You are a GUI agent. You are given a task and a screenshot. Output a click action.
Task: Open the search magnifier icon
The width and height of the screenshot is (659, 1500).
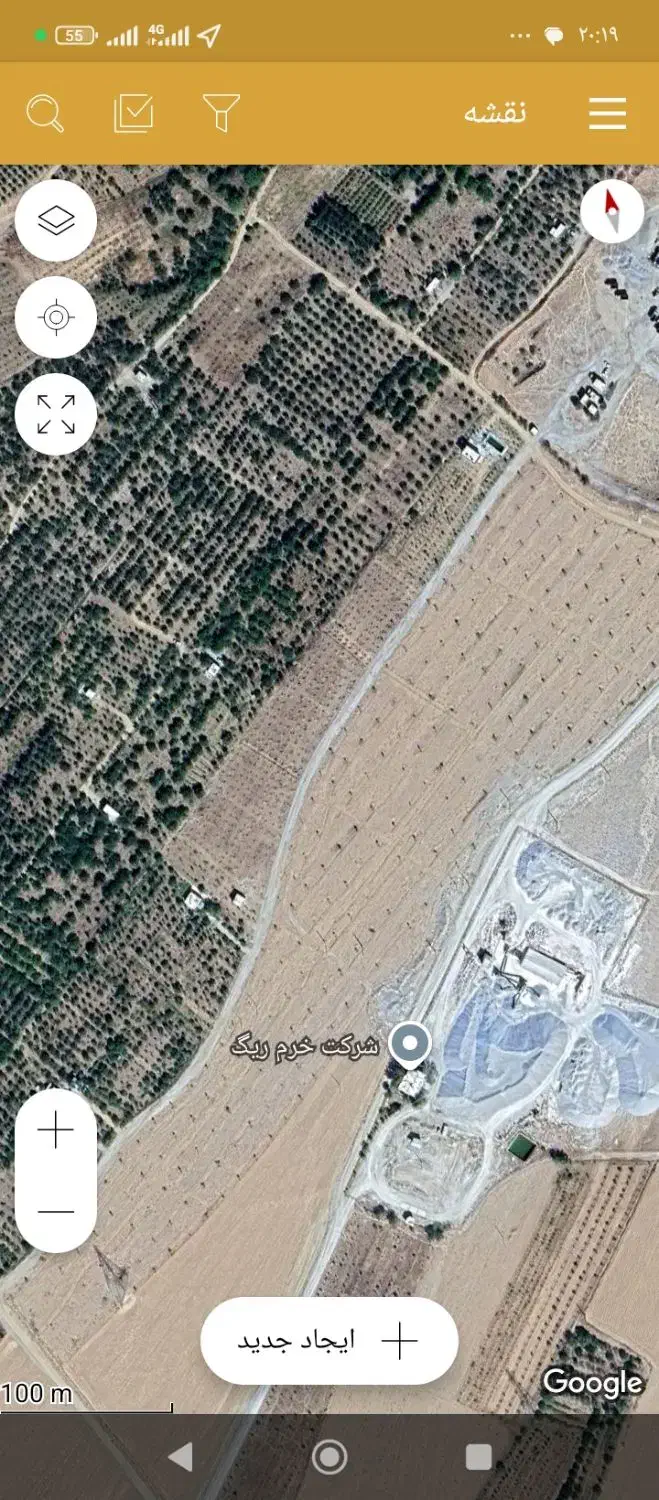click(x=45, y=114)
